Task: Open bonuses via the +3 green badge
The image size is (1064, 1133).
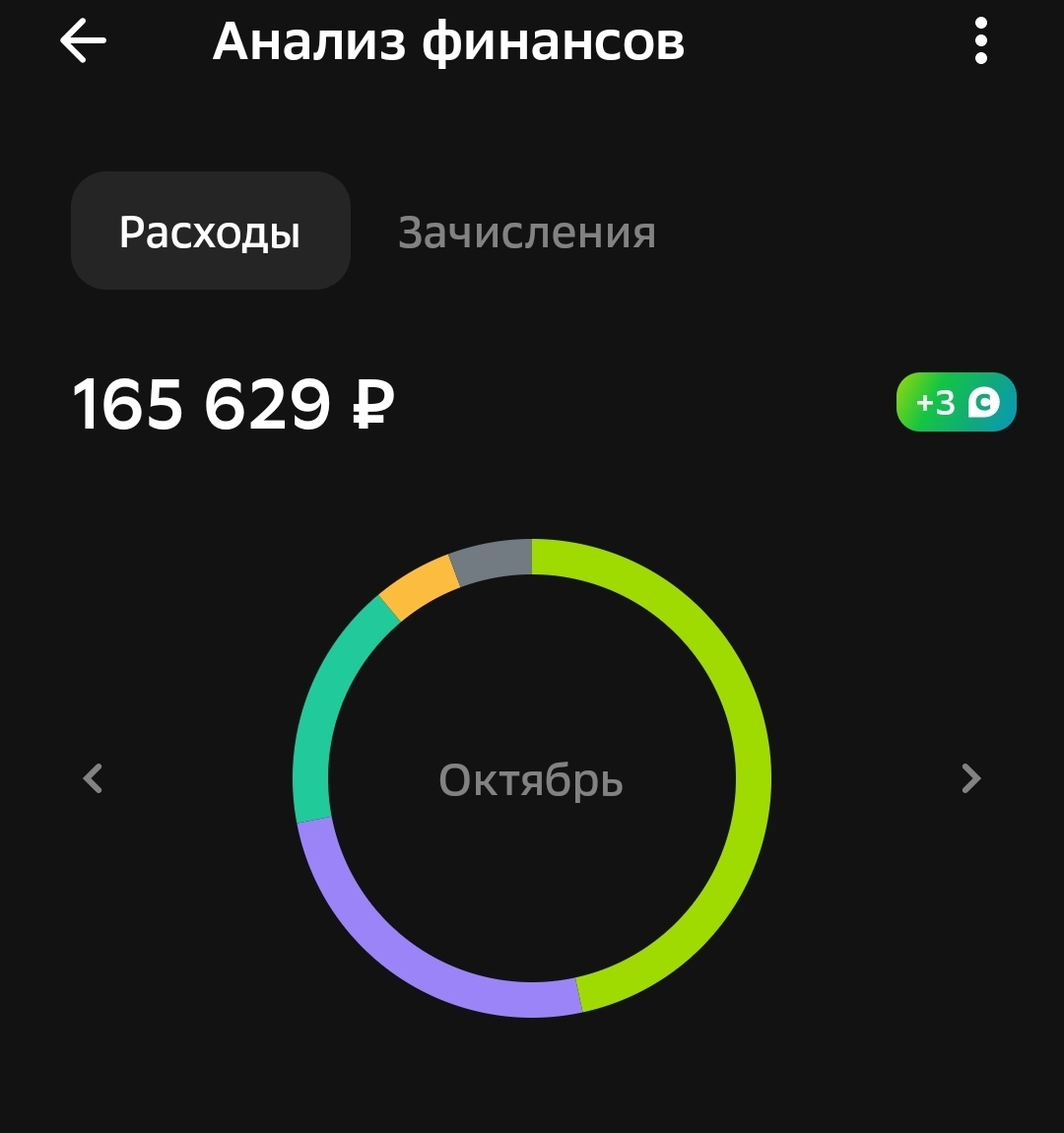Action: tap(956, 402)
